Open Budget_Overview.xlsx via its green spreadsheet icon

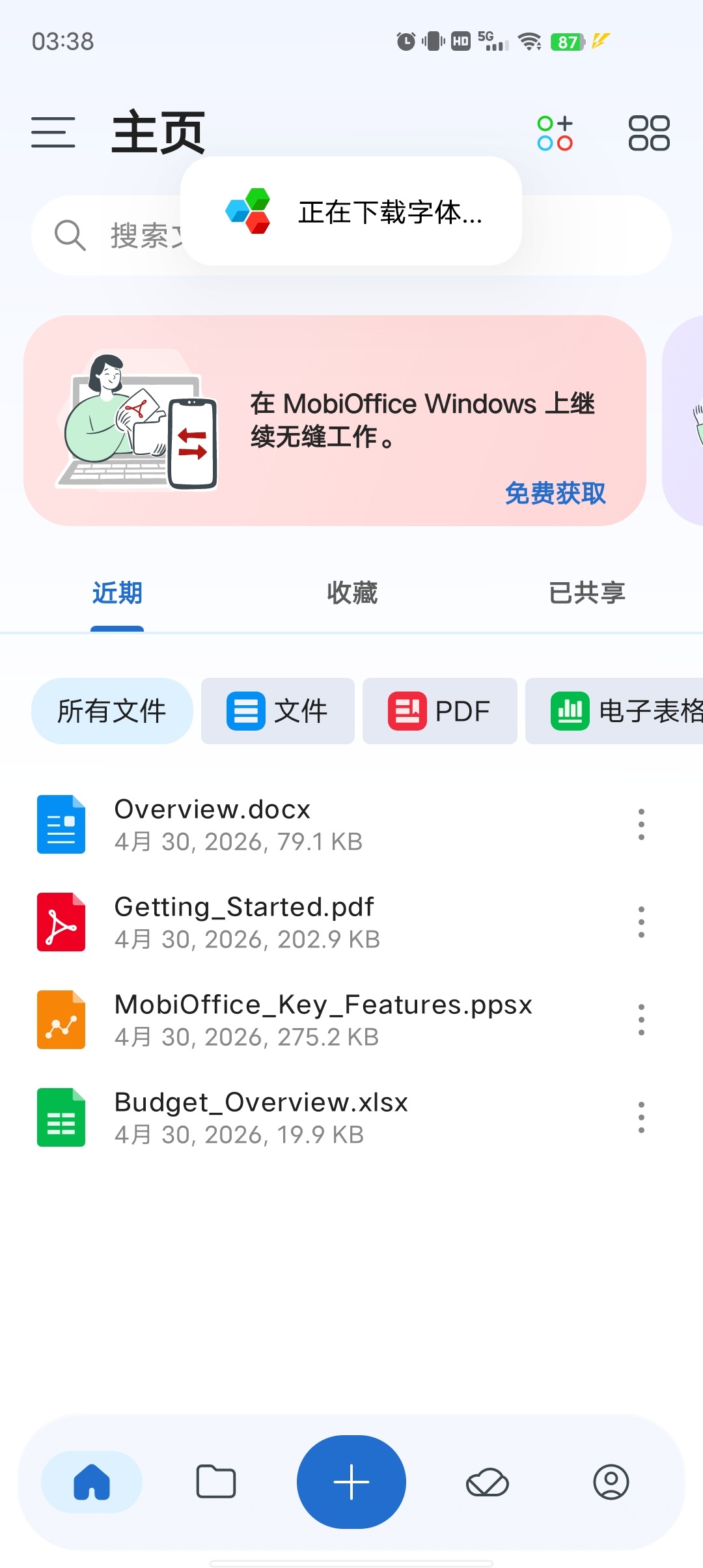(x=61, y=1117)
